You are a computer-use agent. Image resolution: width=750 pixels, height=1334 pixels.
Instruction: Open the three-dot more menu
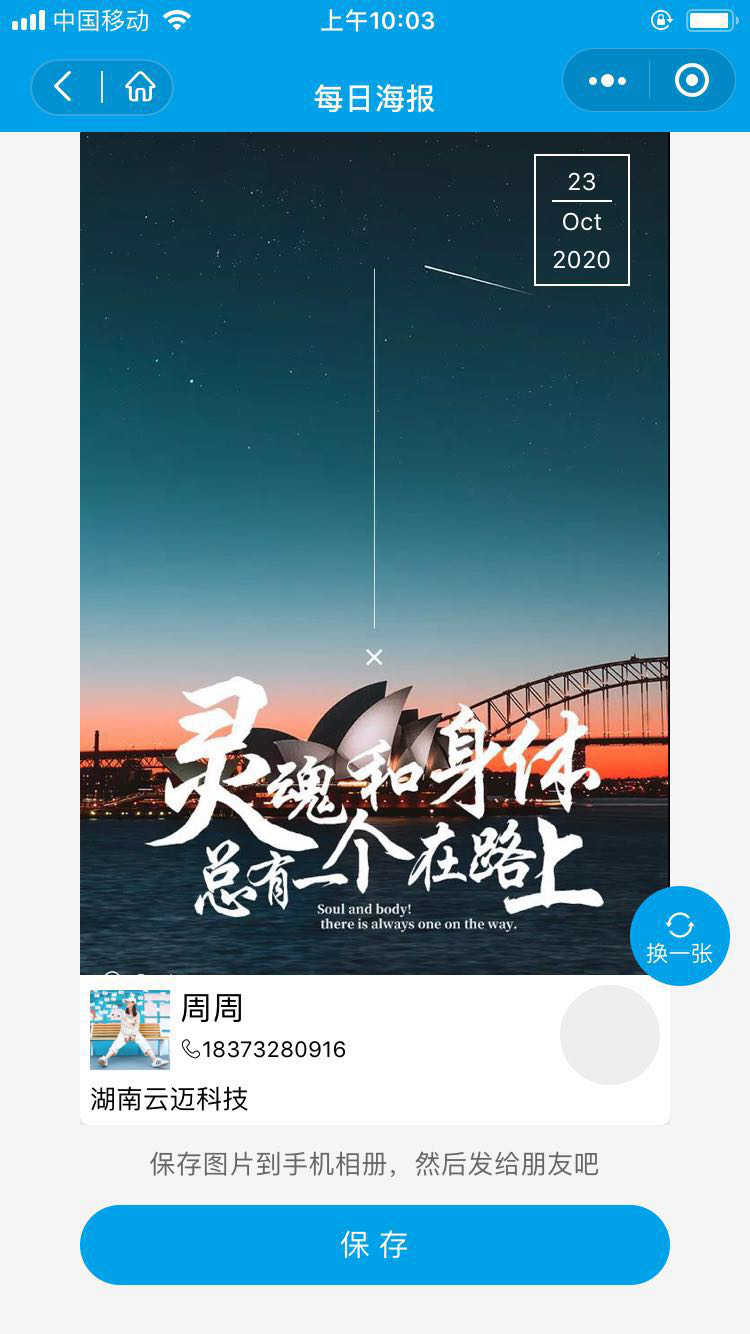[x=607, y=81]
